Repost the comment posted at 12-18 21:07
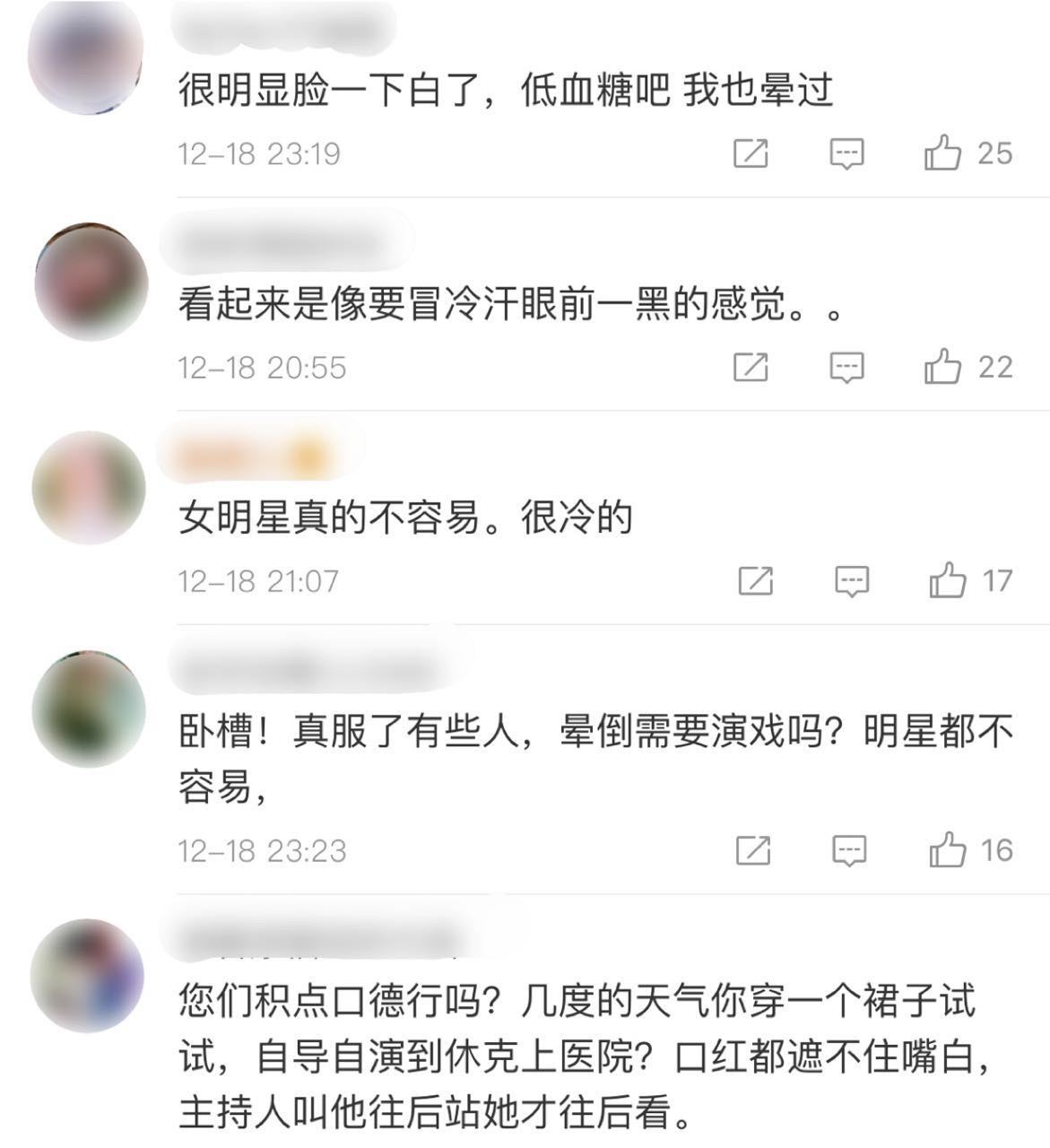Image resolution: width=1050 pixels, height=1148 pixels. click(x=755, y=582)
